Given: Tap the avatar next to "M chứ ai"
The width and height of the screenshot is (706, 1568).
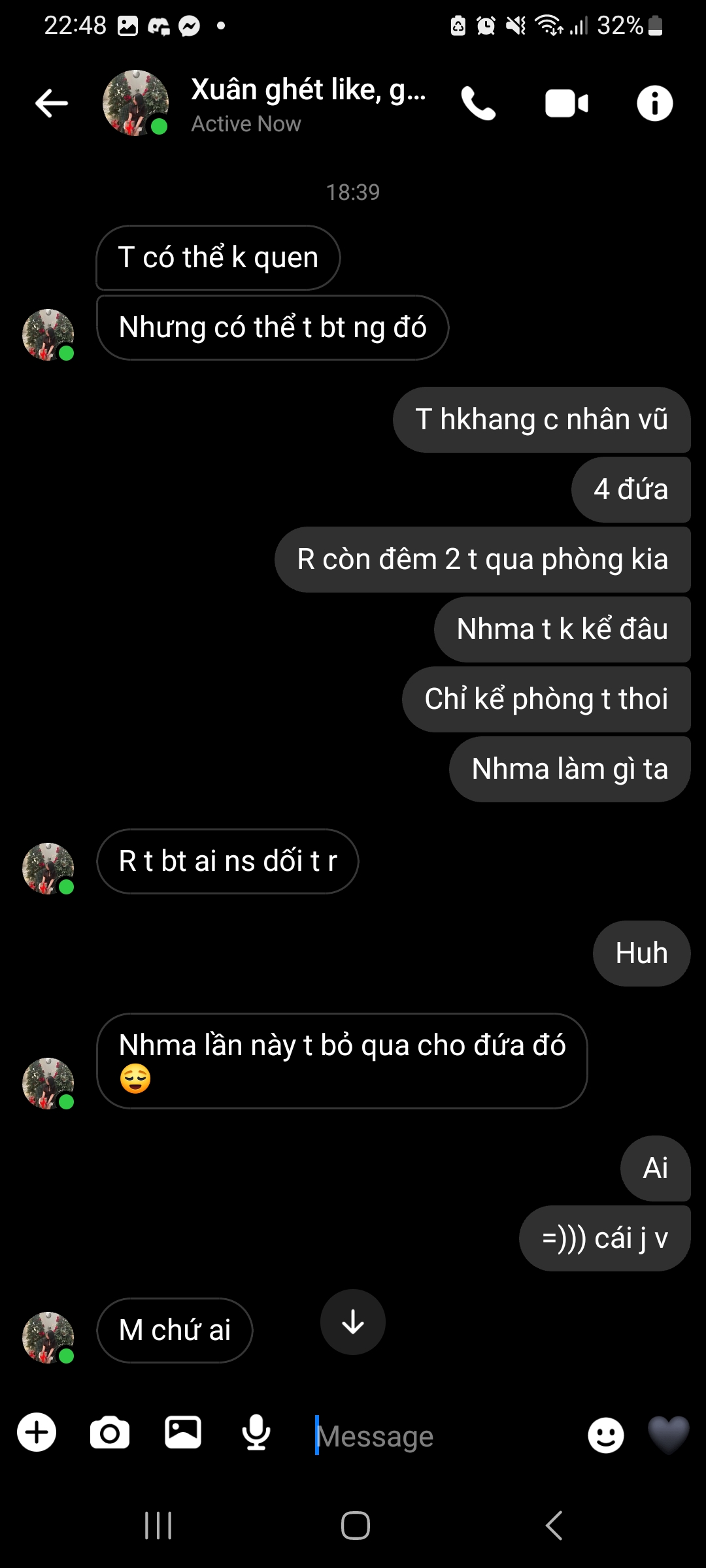Looking at the screenshot, I should pos(48,1337).
